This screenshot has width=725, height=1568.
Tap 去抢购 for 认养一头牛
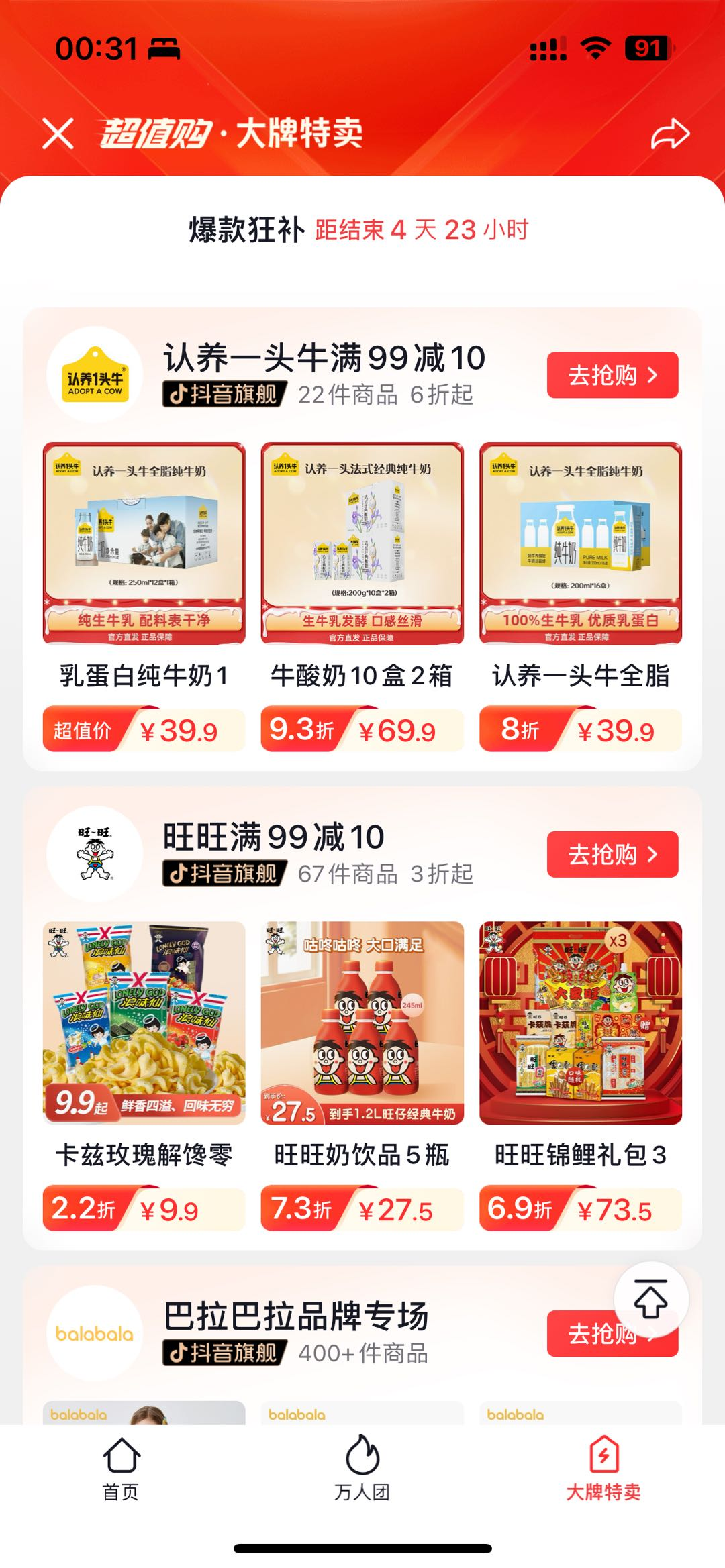point(612,375)
